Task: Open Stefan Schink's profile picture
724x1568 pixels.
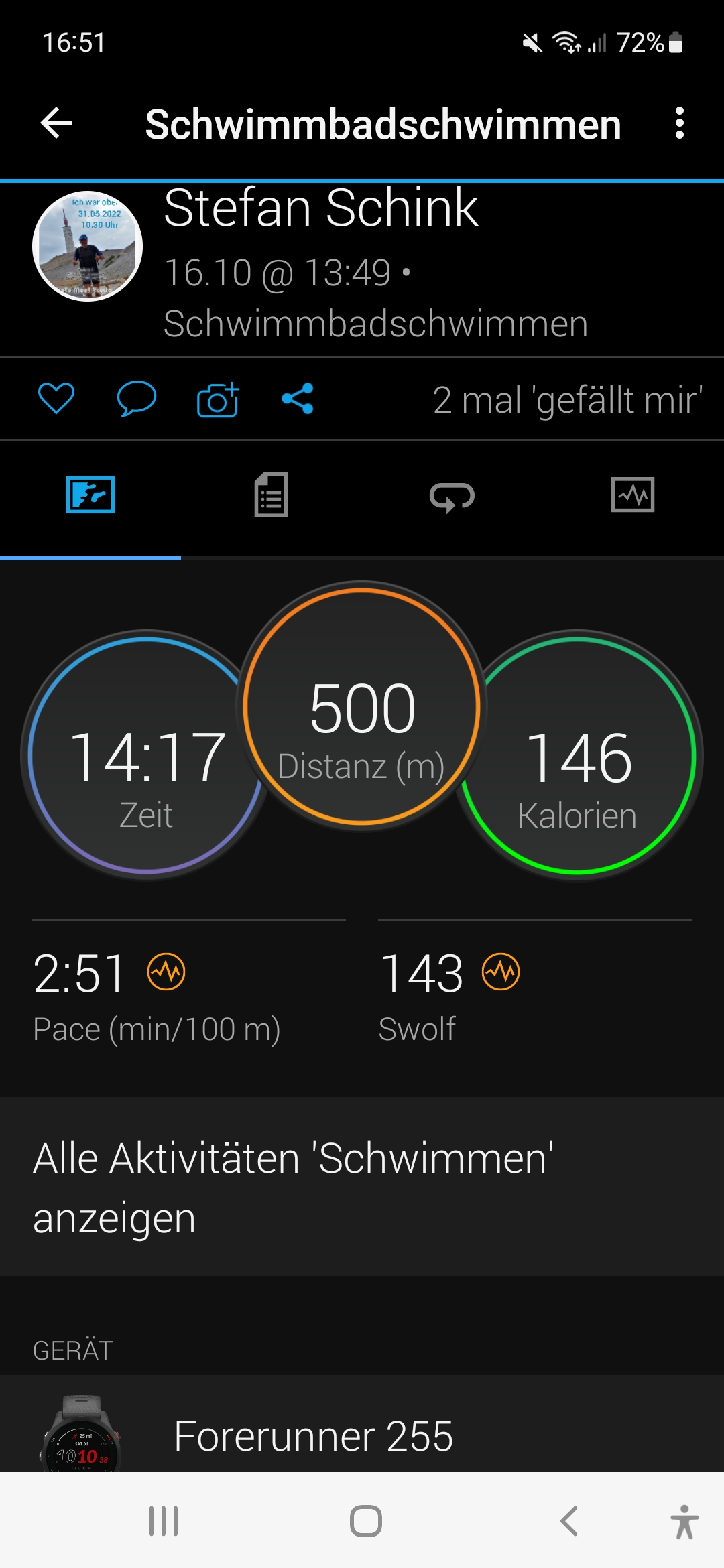Action: (88, 247)
